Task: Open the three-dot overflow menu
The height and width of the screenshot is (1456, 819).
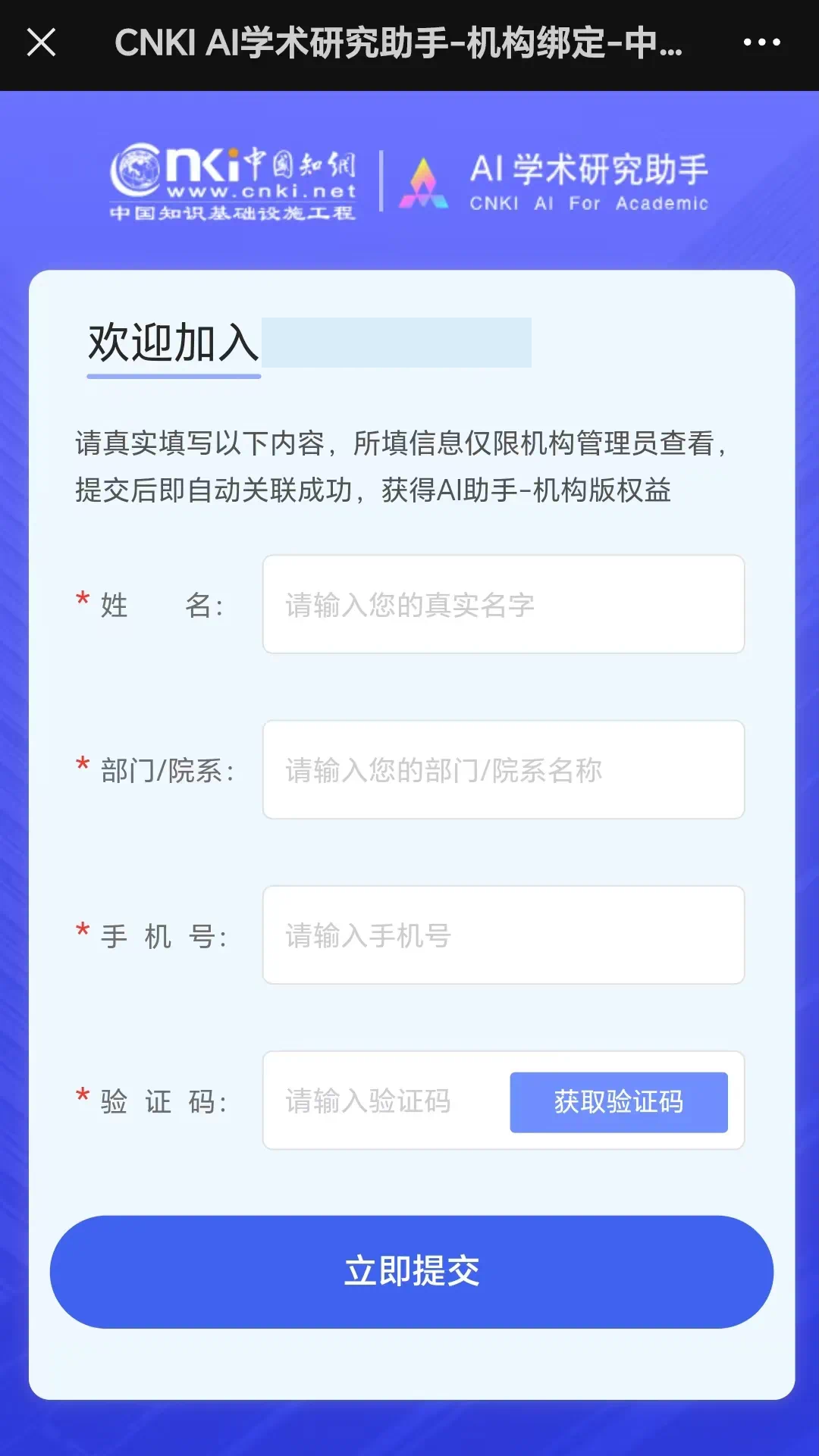Action: [x=761, y=42]
